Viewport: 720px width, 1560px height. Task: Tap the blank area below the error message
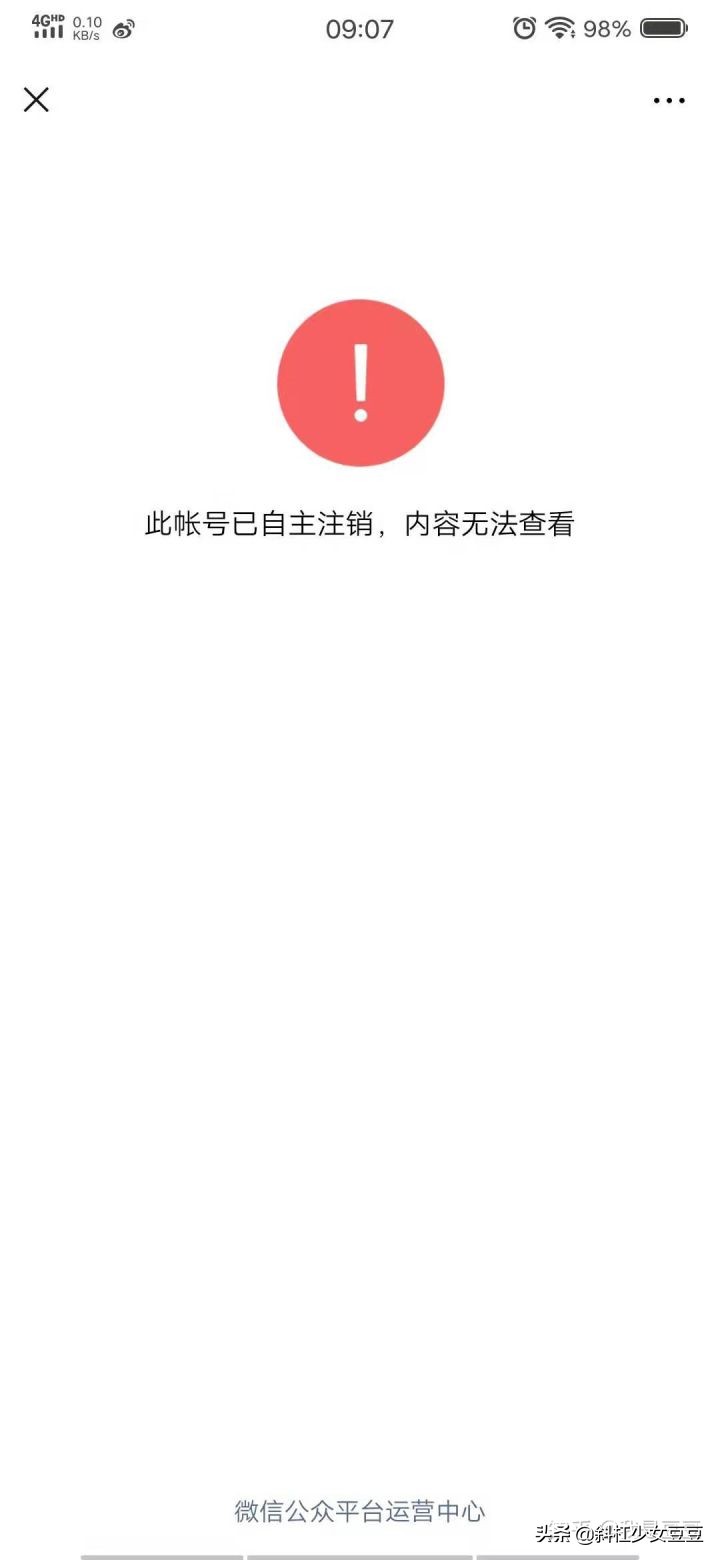tap(360, 900)
